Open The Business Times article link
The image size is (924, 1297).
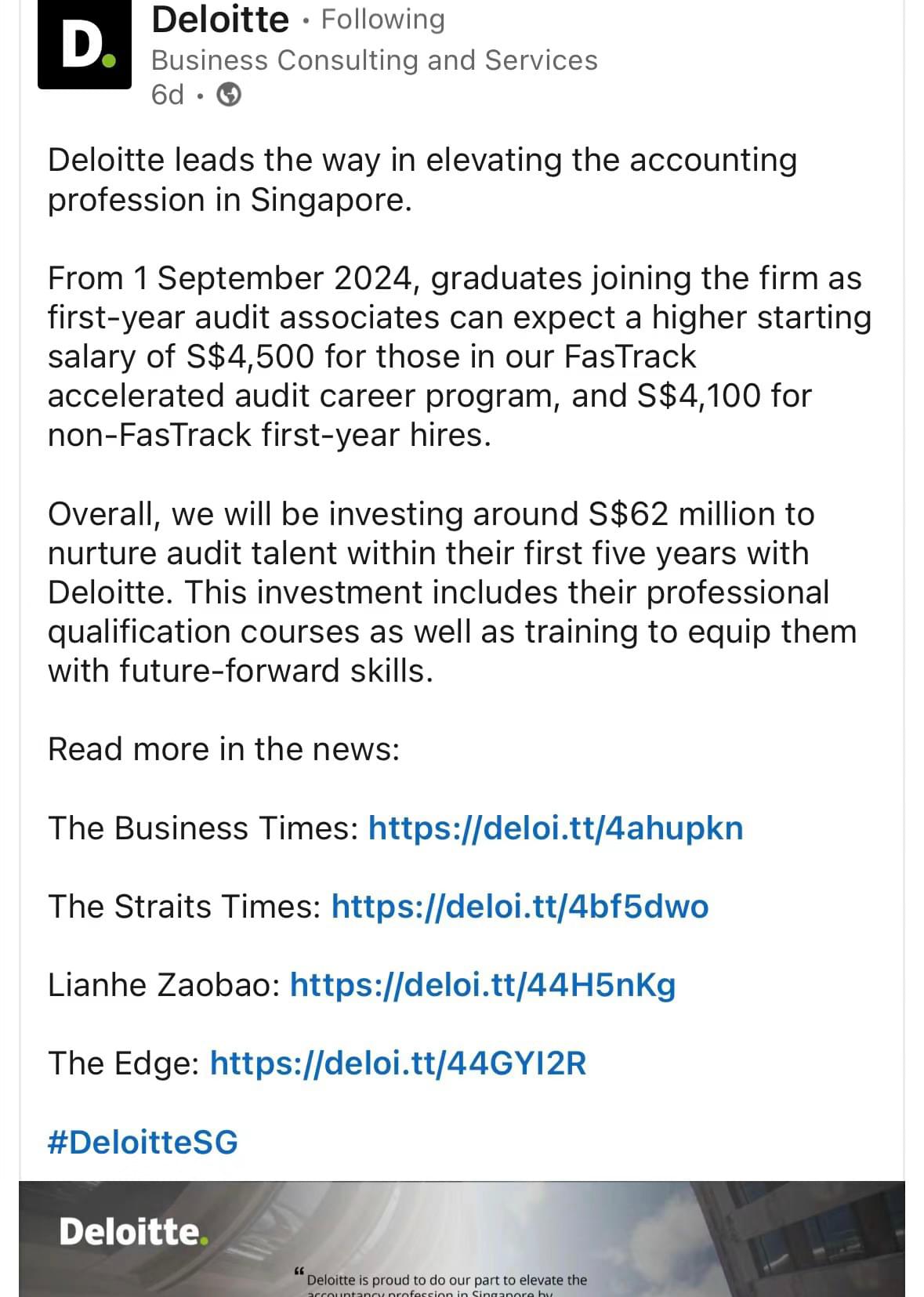(555, 828)
